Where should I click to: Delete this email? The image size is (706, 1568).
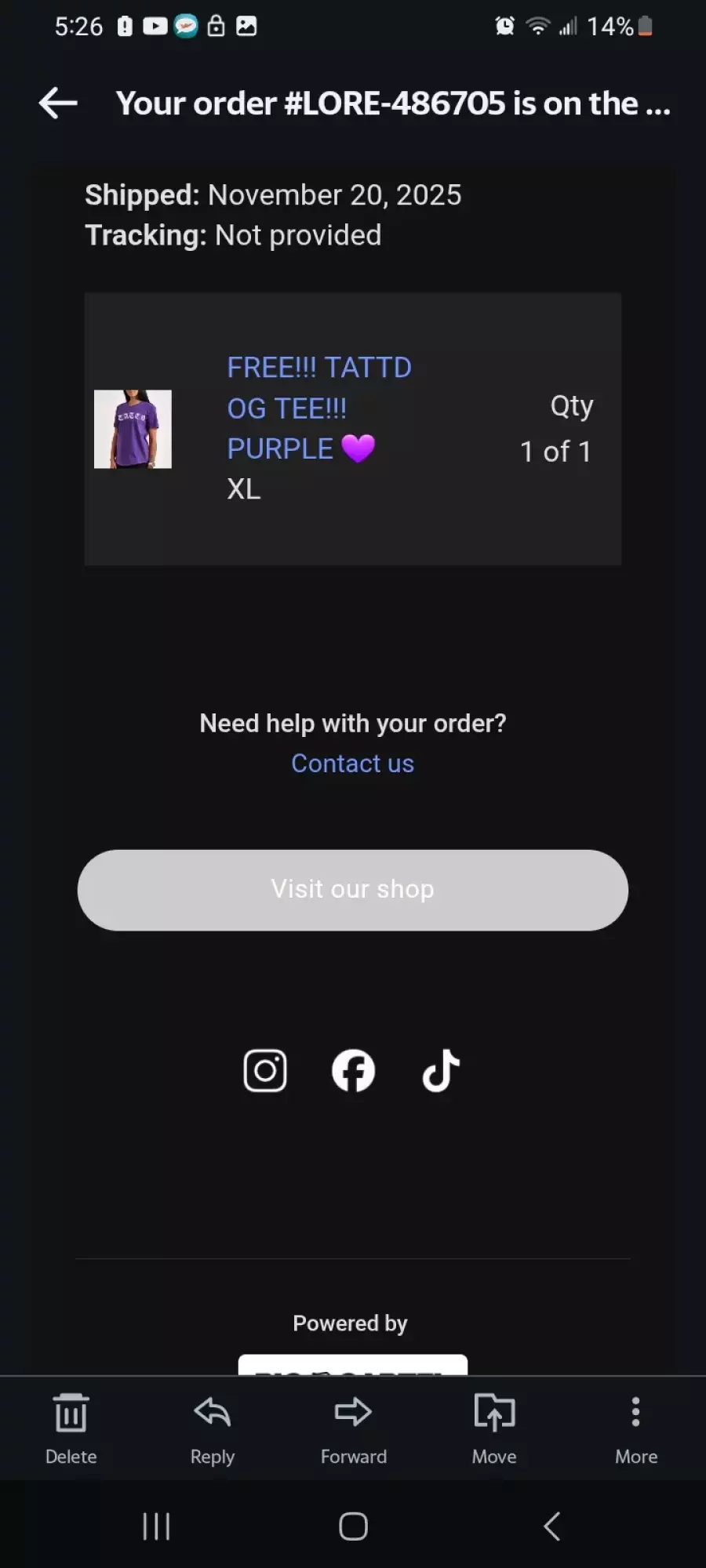click(71, 1428)
